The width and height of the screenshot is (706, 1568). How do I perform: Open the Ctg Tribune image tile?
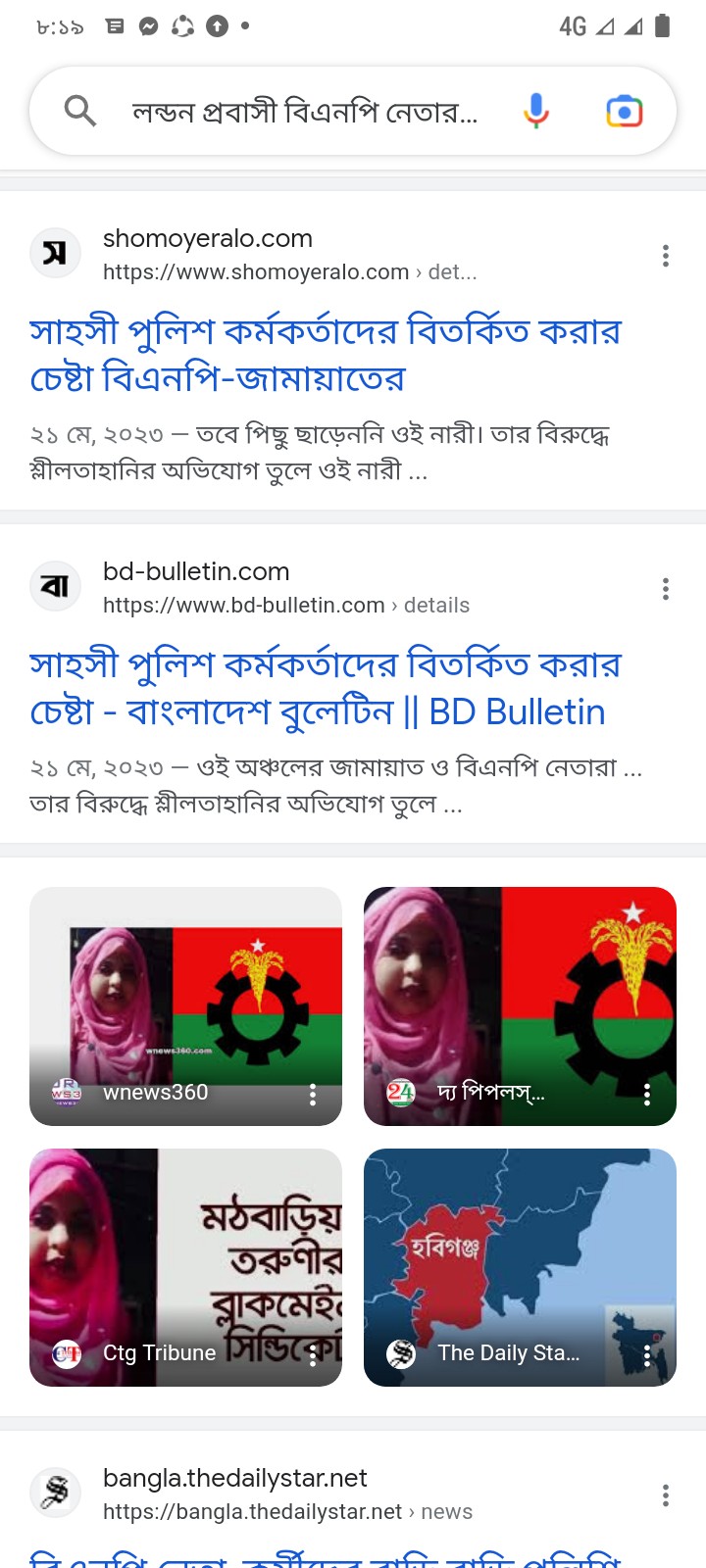[185, 1254]
